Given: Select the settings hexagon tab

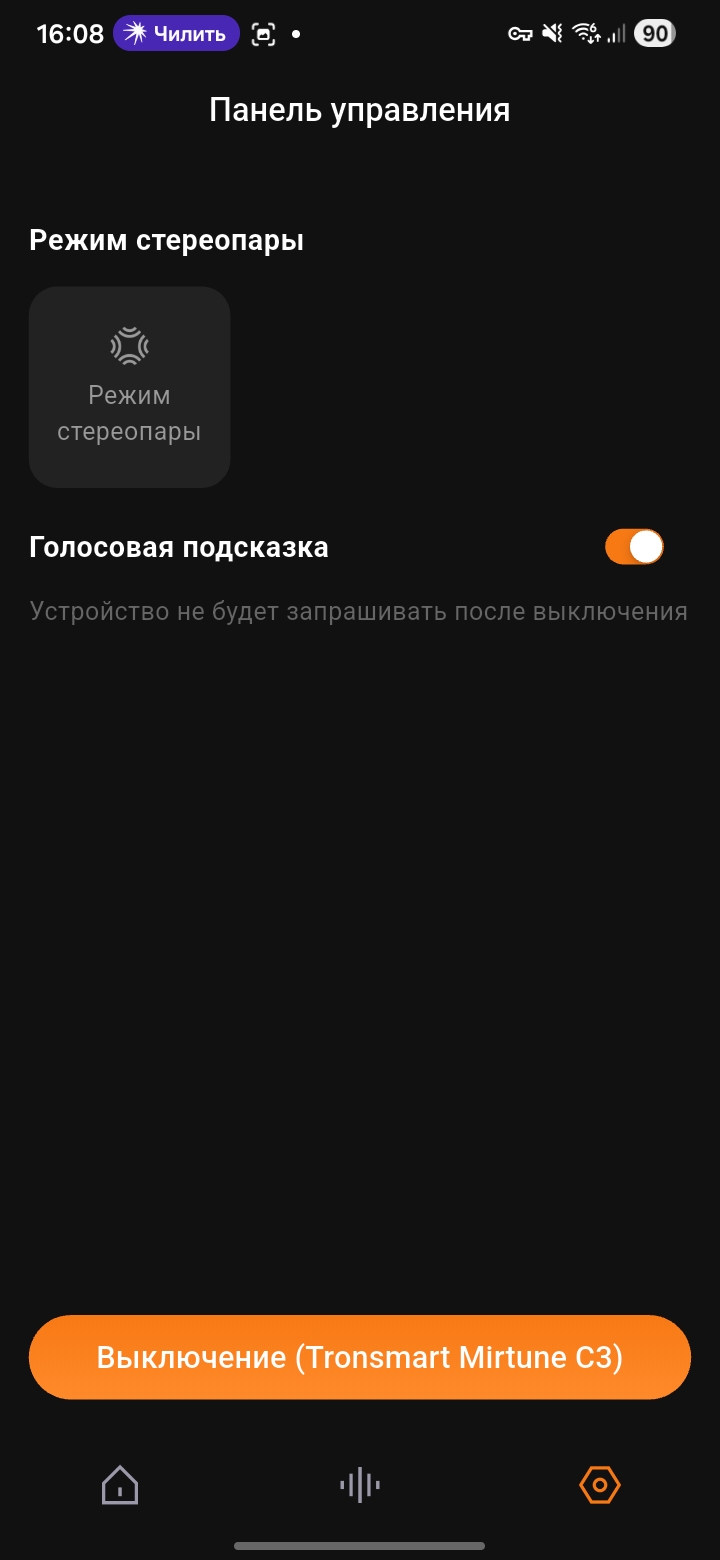Looking at the screenshot, I should 600,1485.
